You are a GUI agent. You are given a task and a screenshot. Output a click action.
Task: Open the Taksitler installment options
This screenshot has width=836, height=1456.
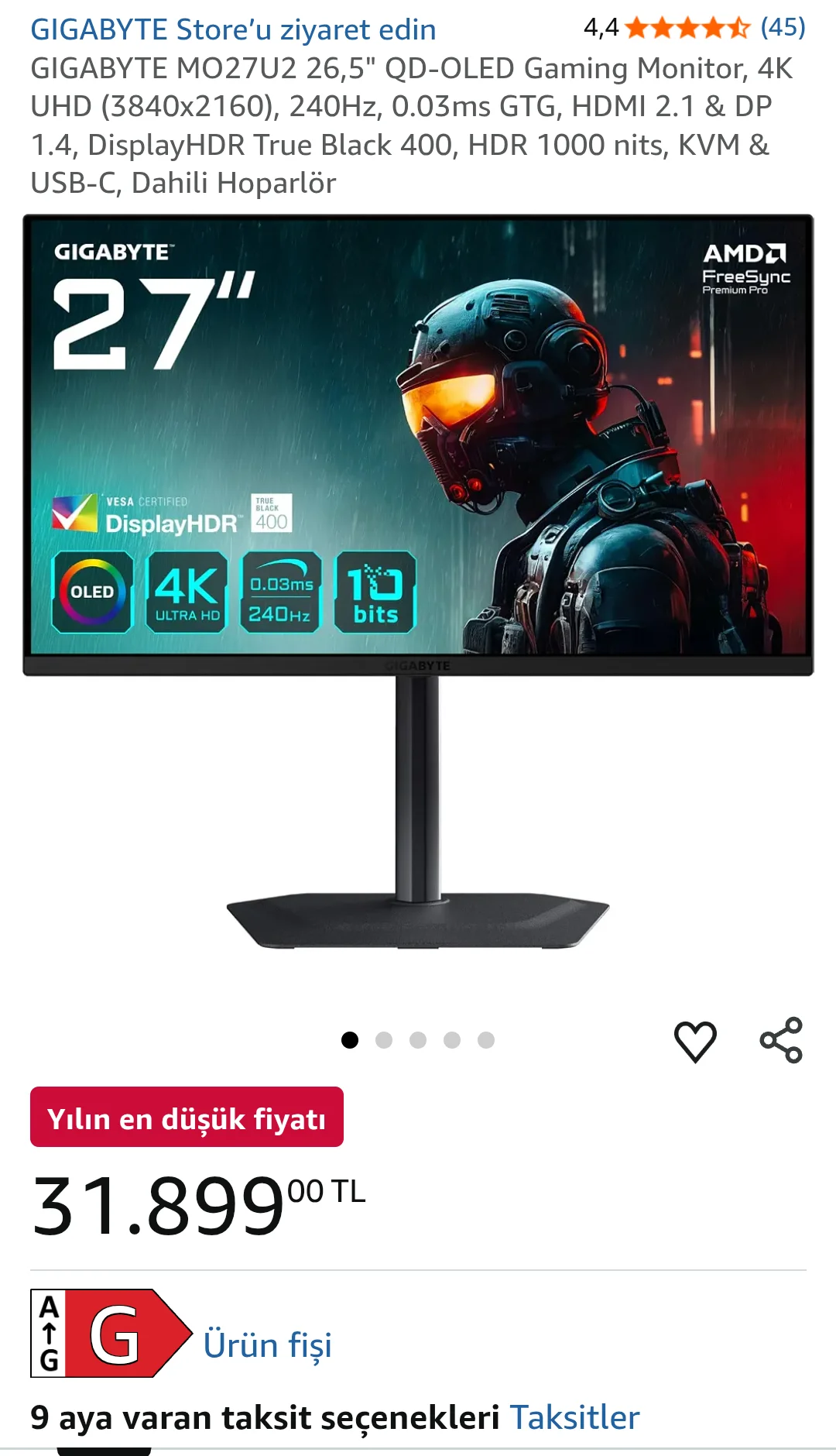(574, 1417)
